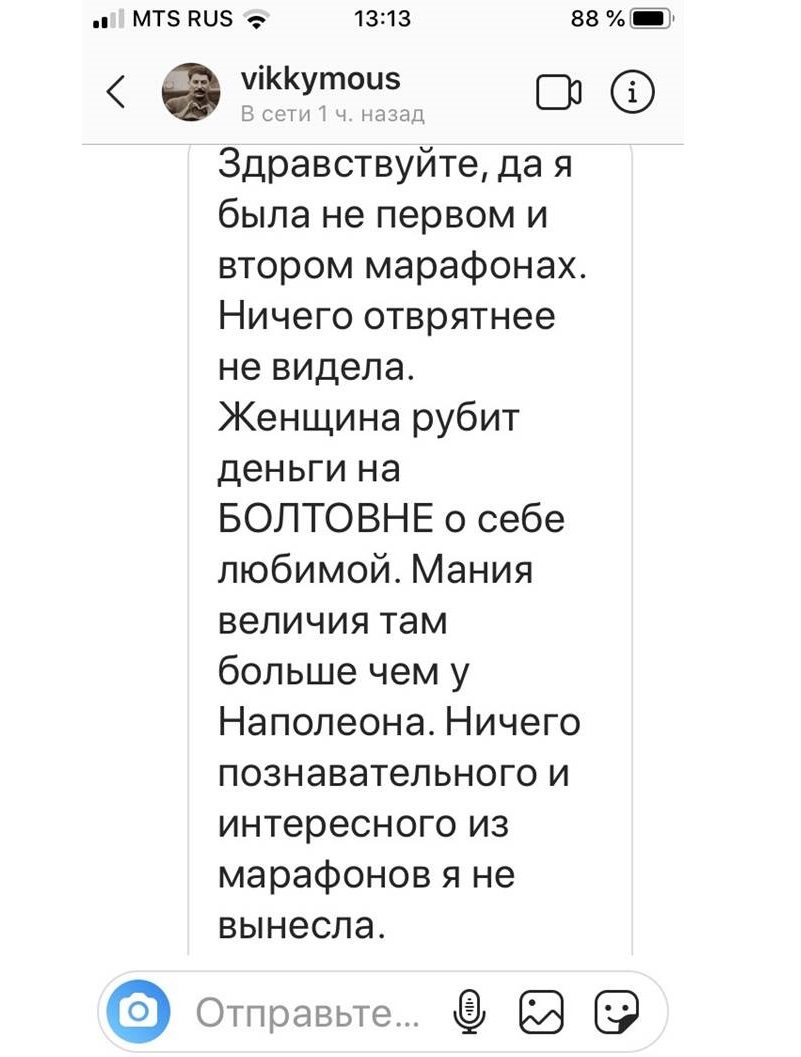Open the camera to send a photo
The image size is (801, 1057).
pos(139,1015)
